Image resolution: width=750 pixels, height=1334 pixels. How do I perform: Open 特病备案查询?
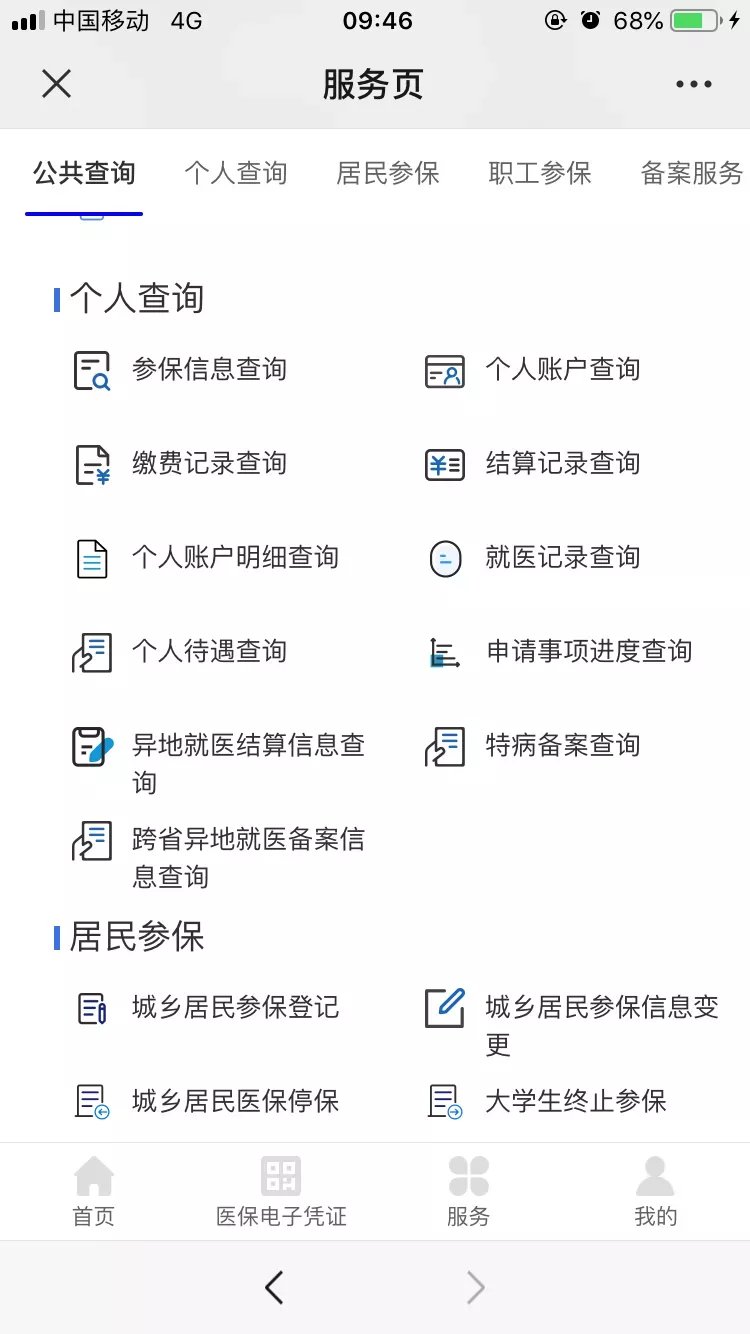click(562, 746)
